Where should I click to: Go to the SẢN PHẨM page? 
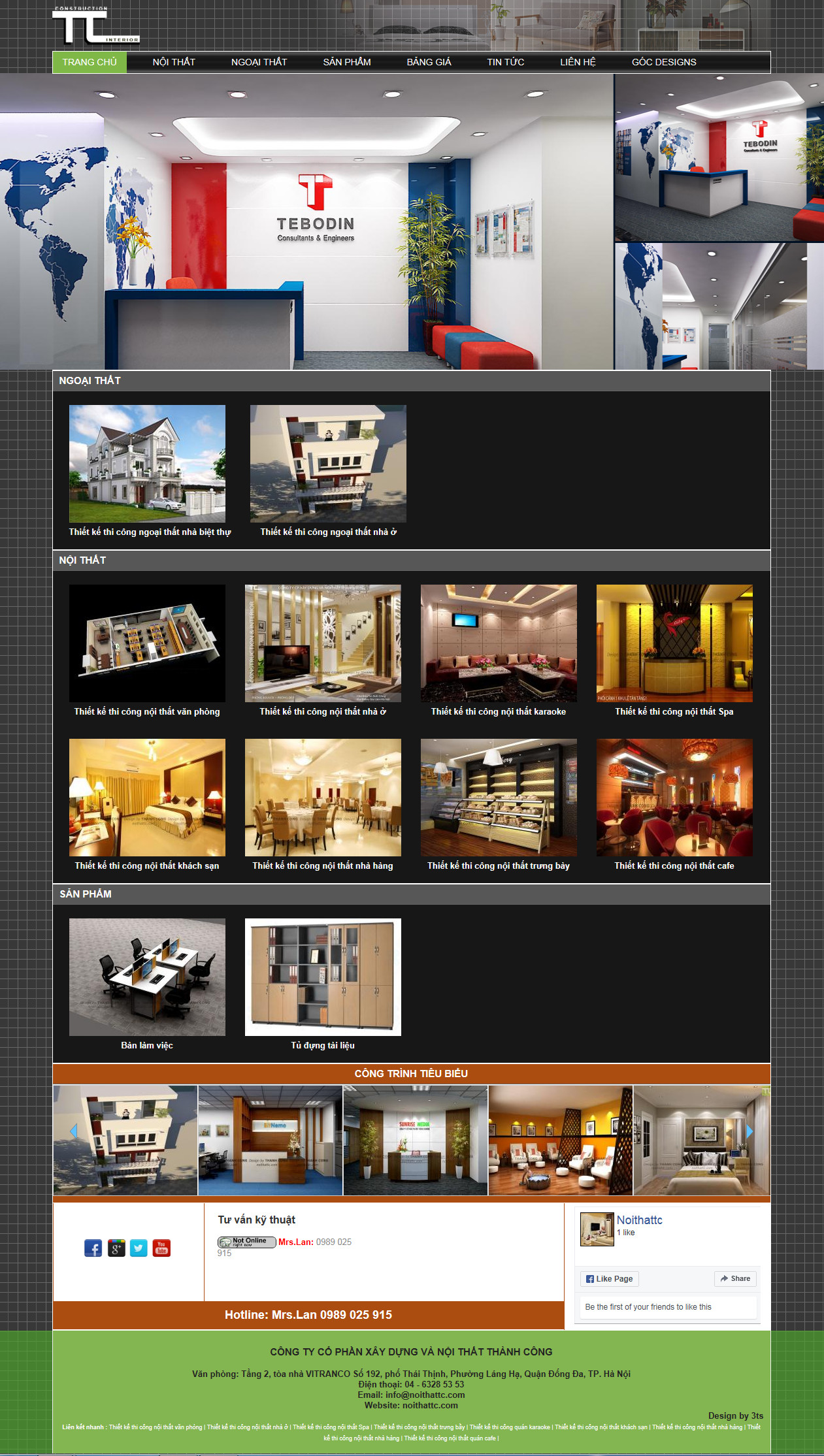tap(346, 62)
